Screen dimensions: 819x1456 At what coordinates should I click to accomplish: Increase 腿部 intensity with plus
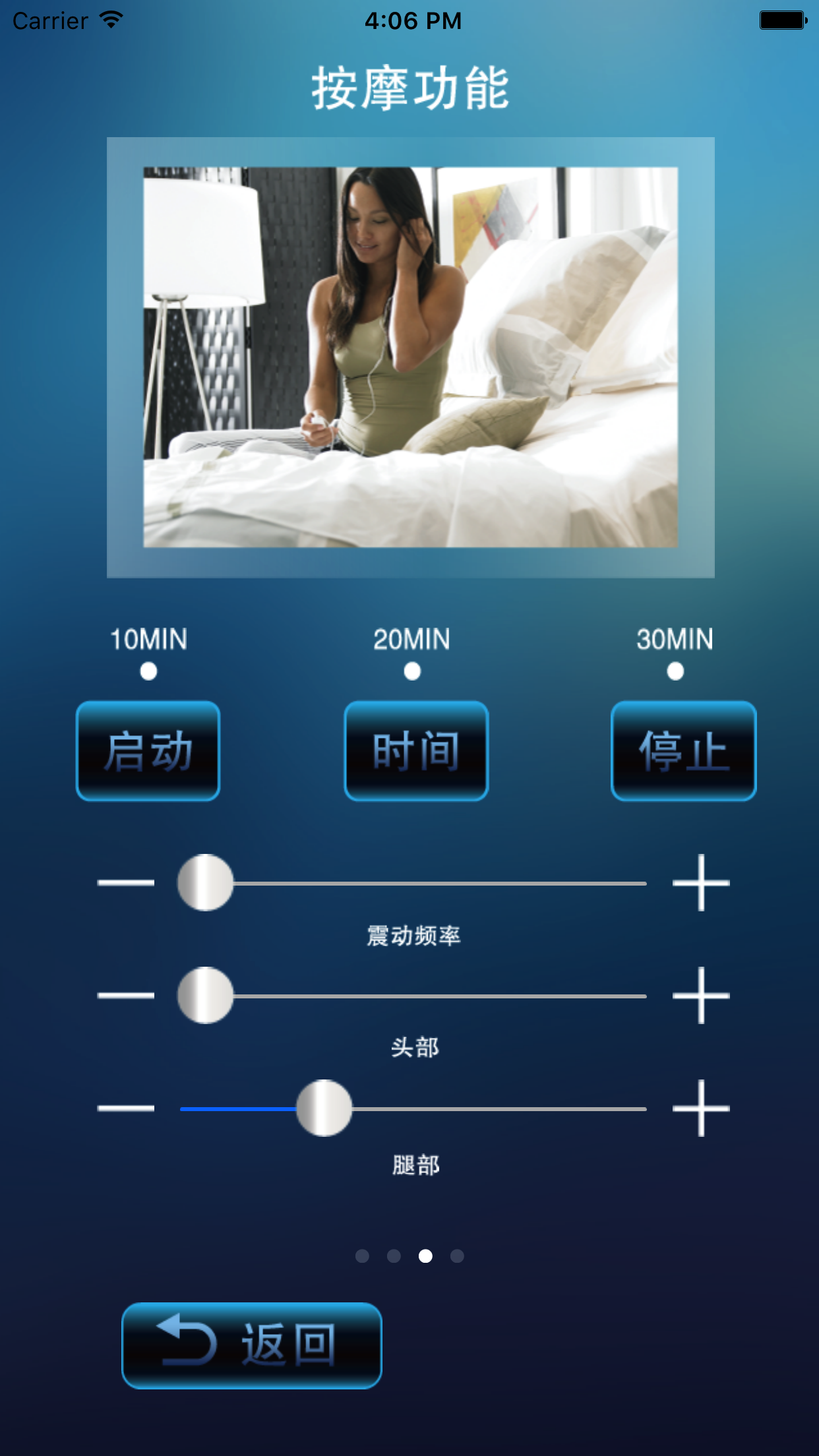click(x=701, y=1108)
